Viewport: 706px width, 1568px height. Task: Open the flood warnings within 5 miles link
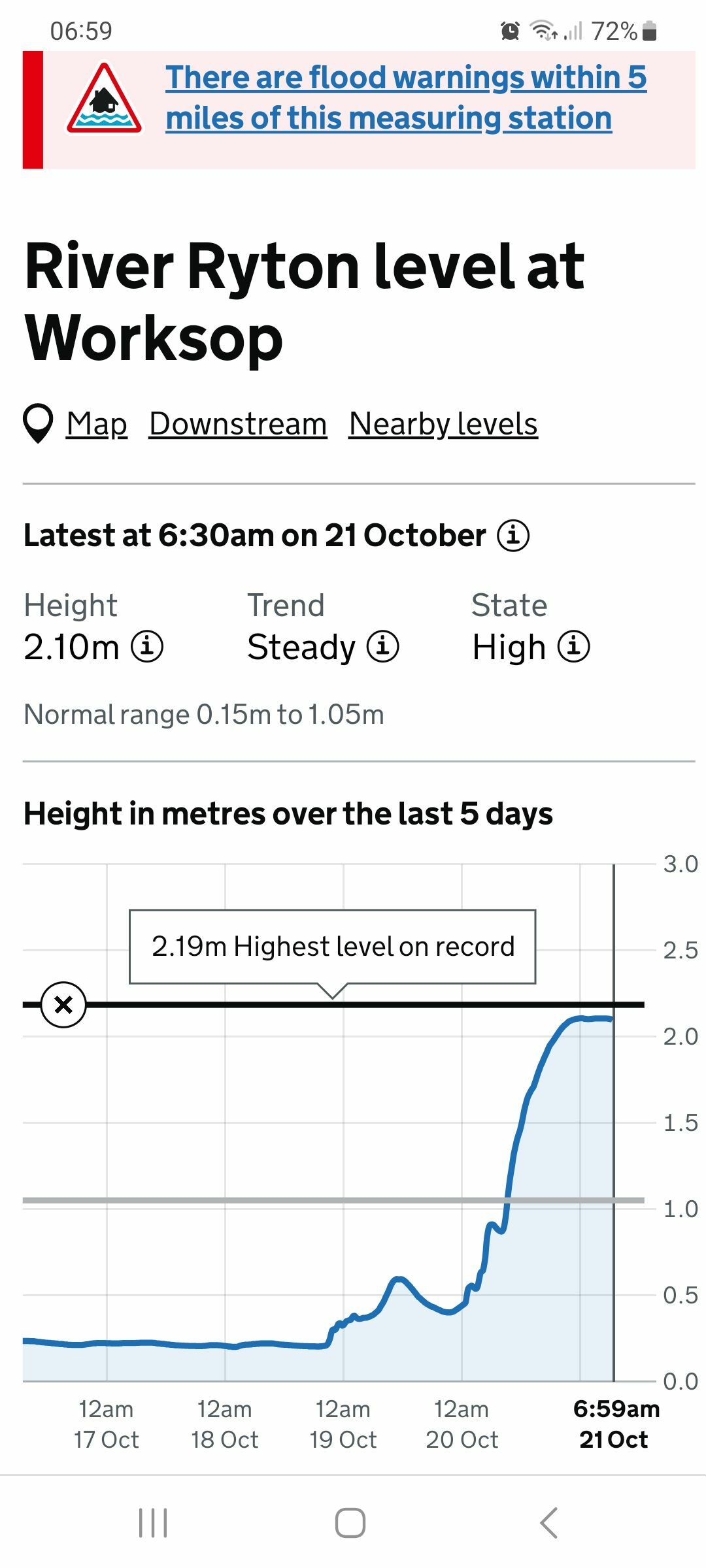click(406, 98)
